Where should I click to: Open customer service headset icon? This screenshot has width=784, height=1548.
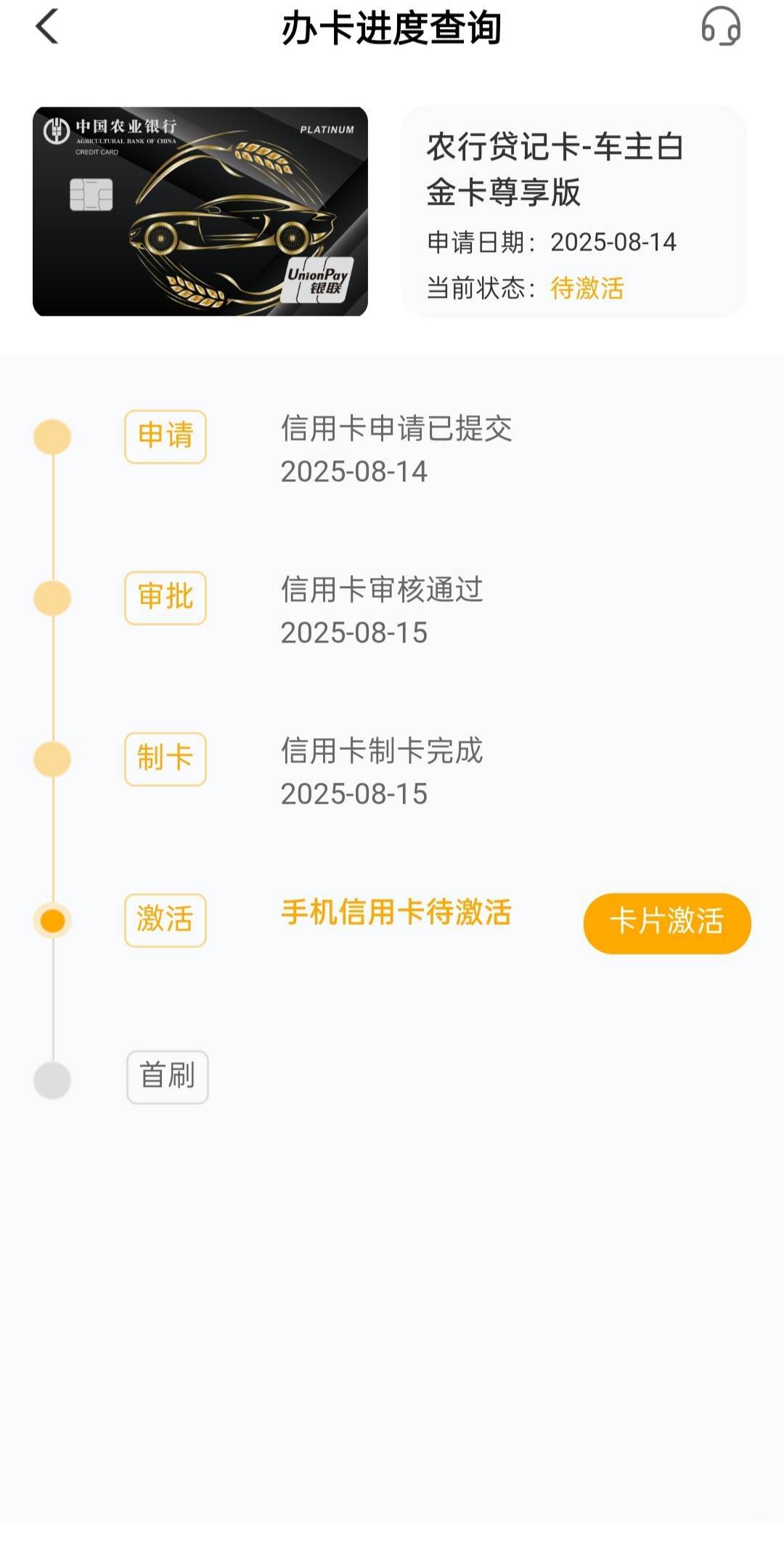pos(720,27)
